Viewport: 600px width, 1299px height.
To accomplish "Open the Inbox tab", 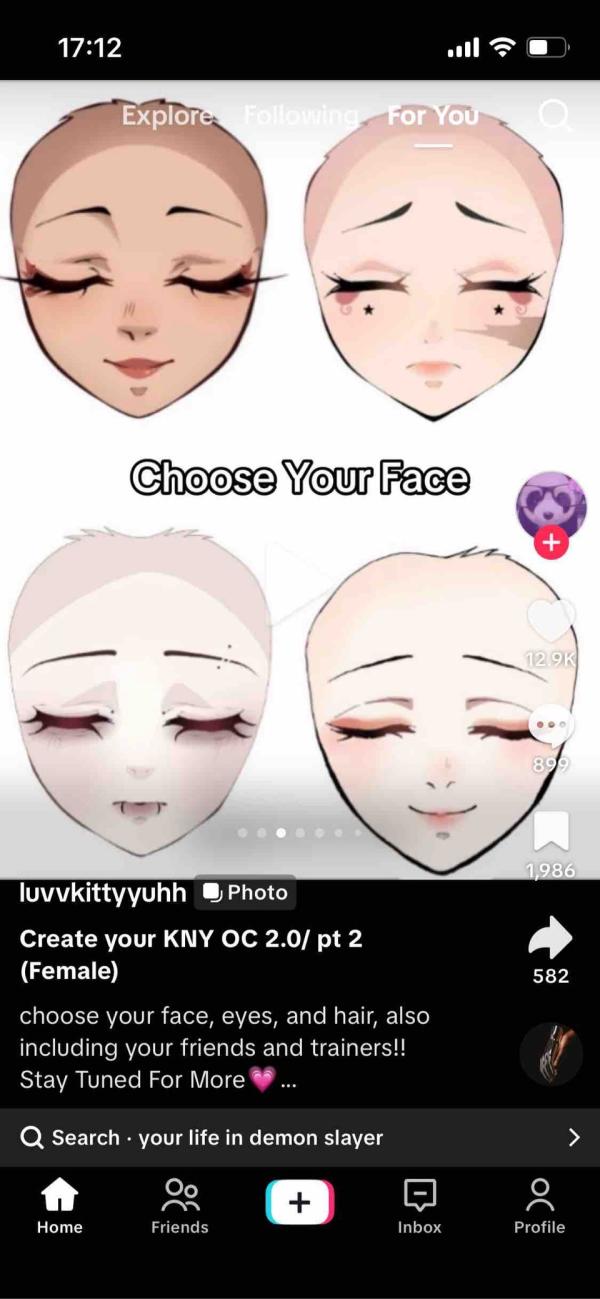I will (419, 1206).
